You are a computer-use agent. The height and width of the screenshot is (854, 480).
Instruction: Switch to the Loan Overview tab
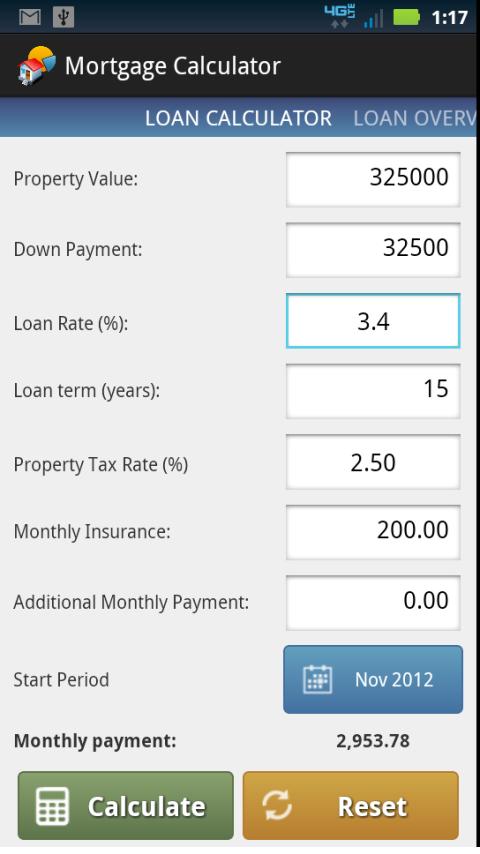coord(415,118)
